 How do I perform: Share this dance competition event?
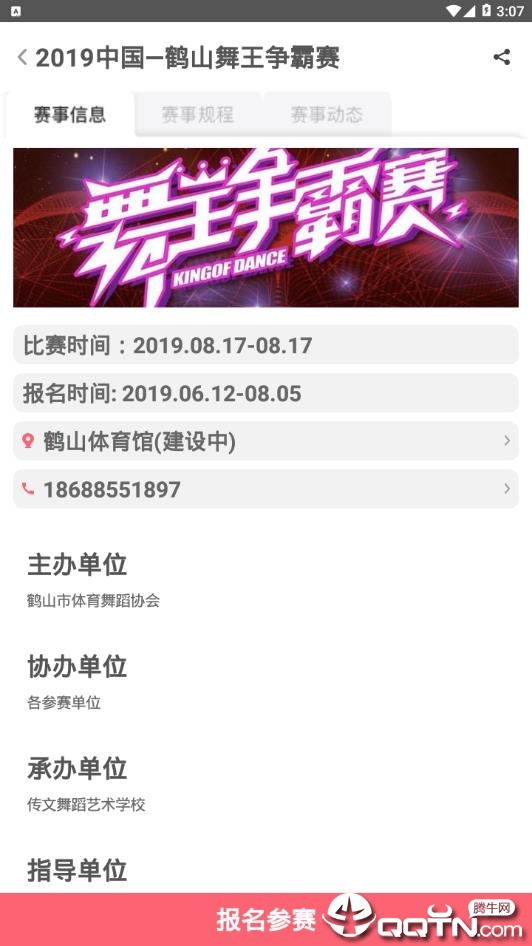tap(502, 57)
